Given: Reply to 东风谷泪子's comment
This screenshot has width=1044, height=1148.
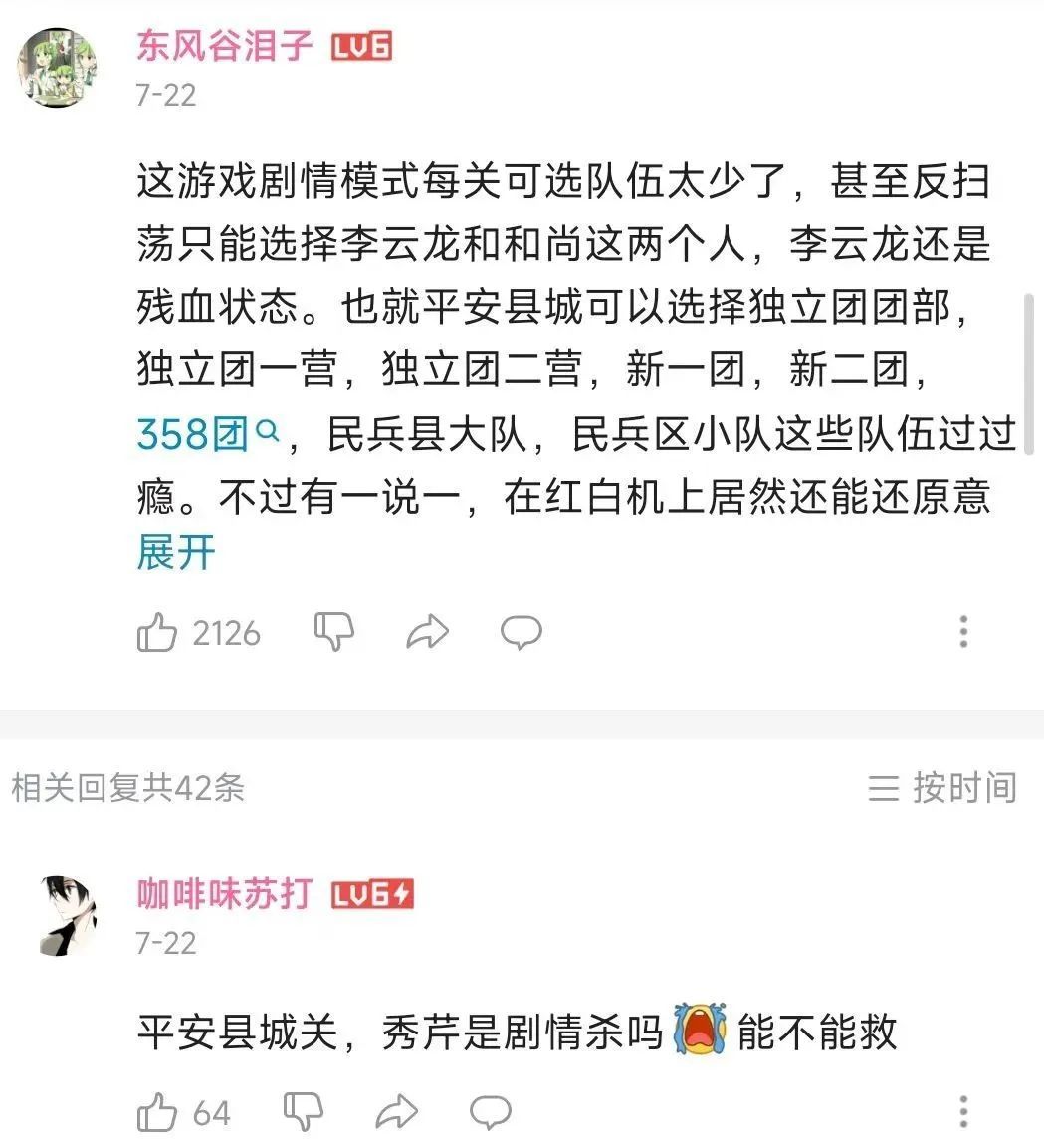Looking at the screenshot, I should [521, 633].
